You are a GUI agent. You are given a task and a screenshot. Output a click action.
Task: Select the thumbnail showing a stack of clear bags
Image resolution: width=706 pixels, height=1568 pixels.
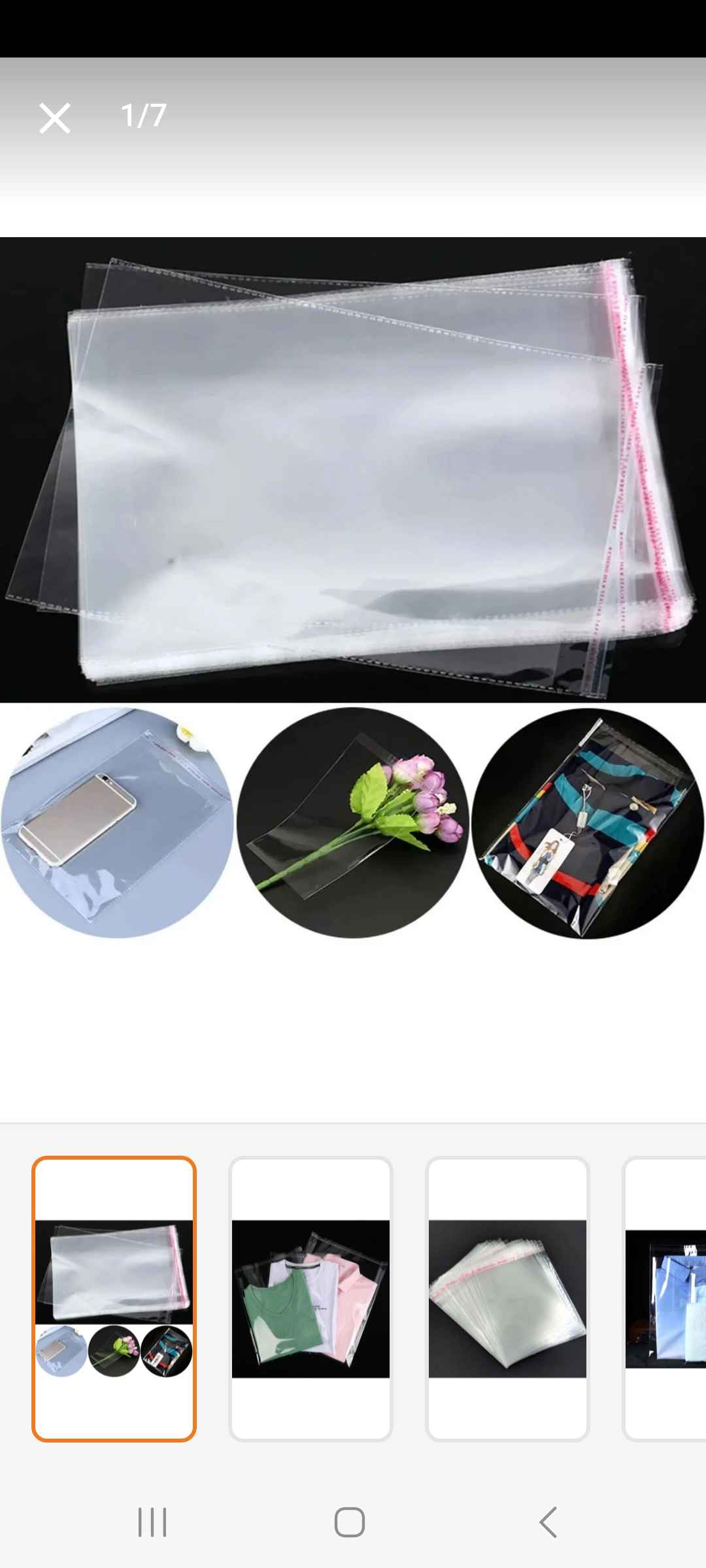coord(507,1299)
